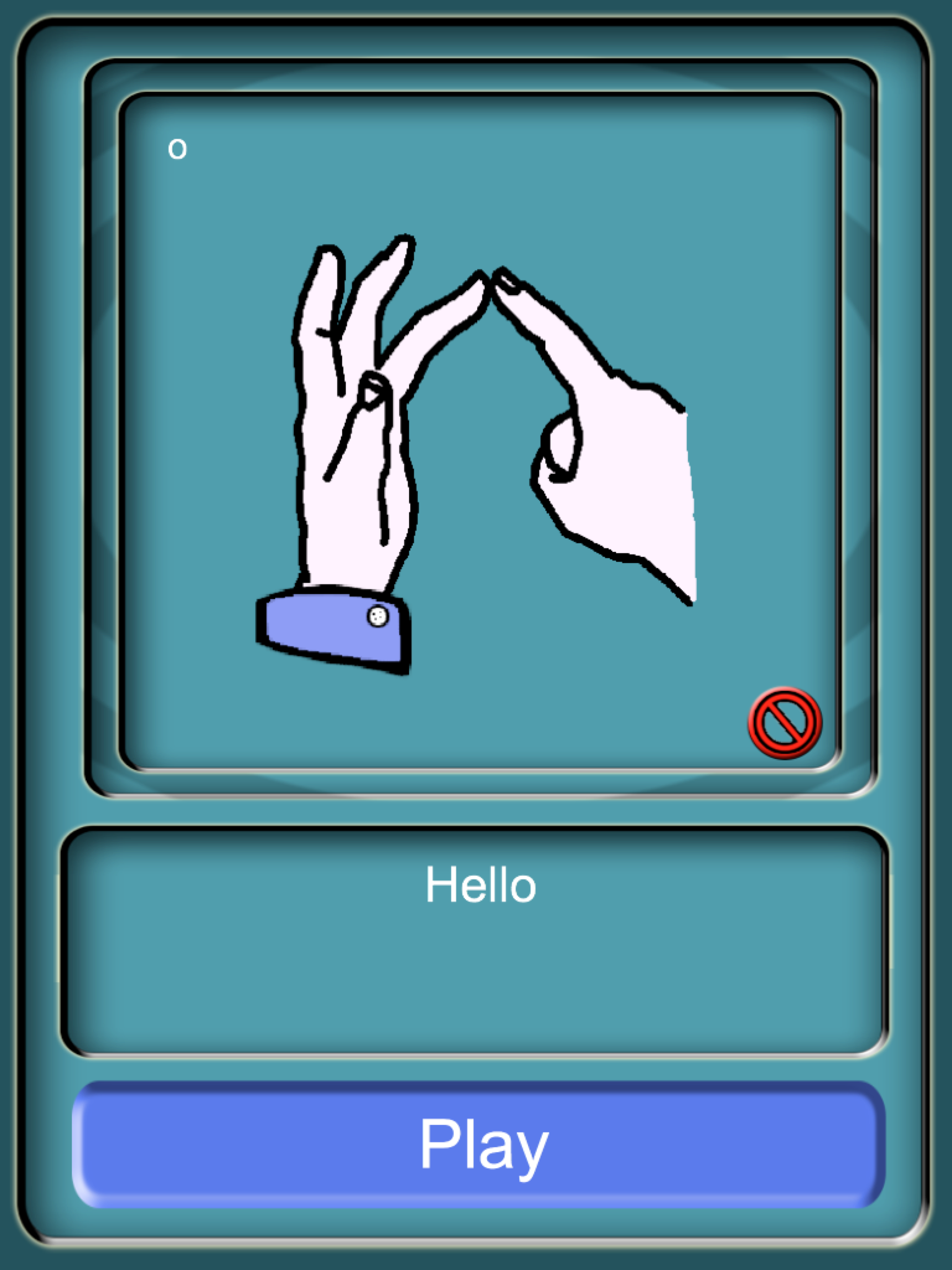Screen dimensions: 952x1270
Task: Tap the Hello text field
Action: (x=476, y=940)
